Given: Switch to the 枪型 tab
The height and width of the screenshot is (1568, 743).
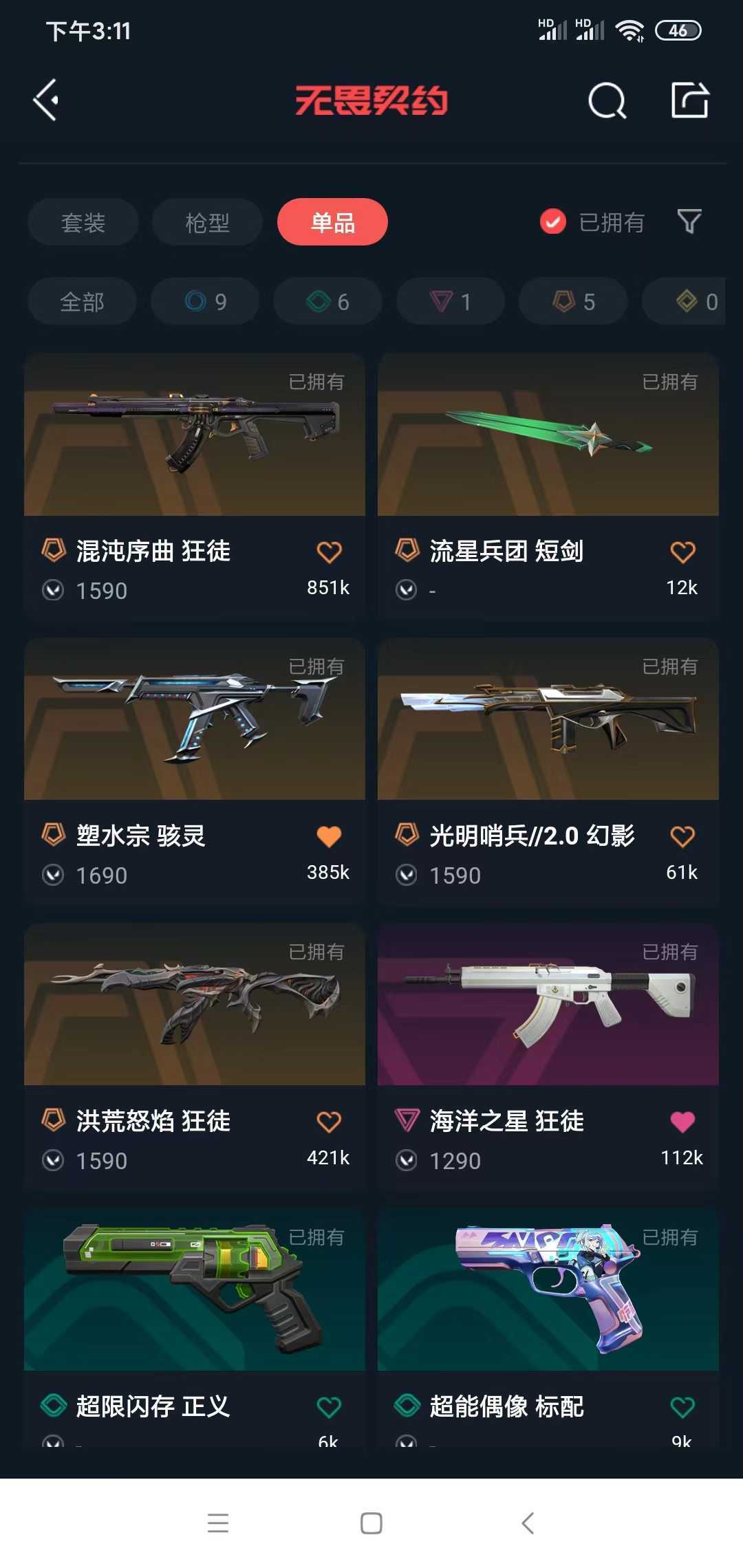Looking at the screenshot, I should [207, 222].
